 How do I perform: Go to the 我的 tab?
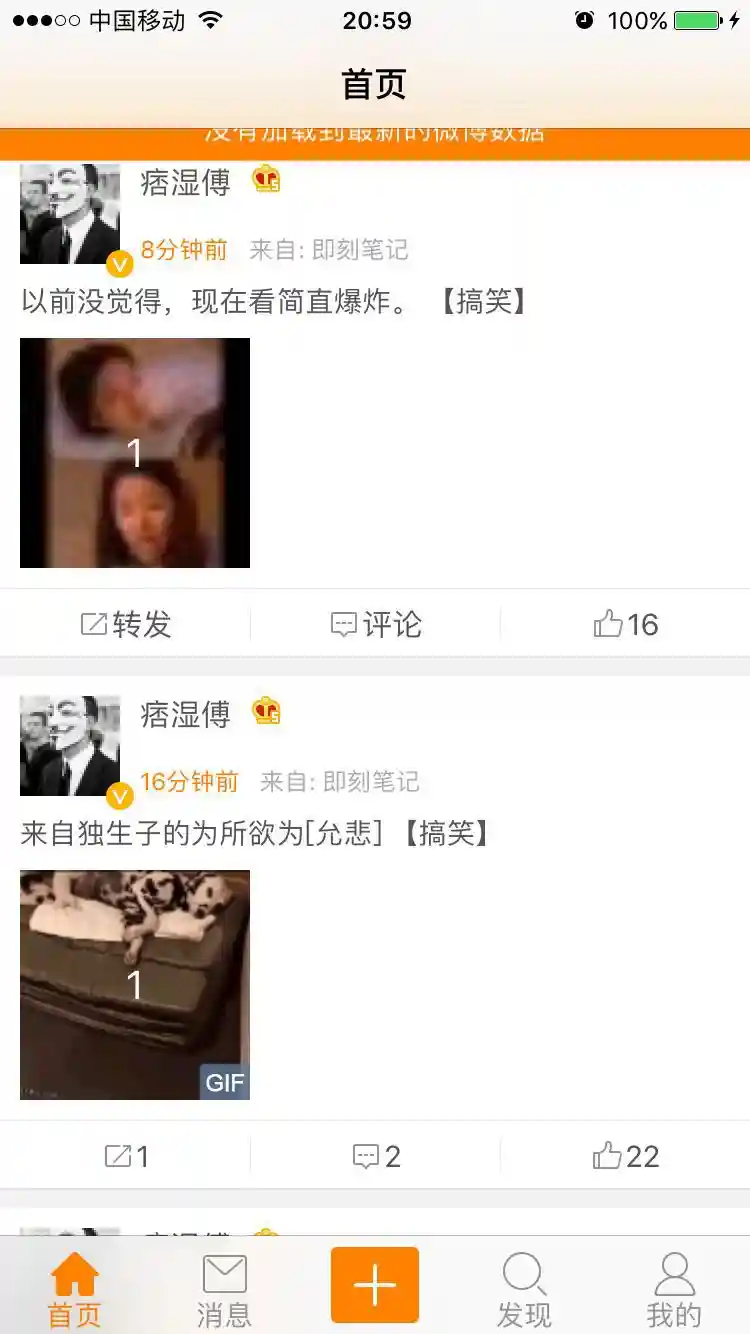pyautogui.click(x=674, y=1290)
